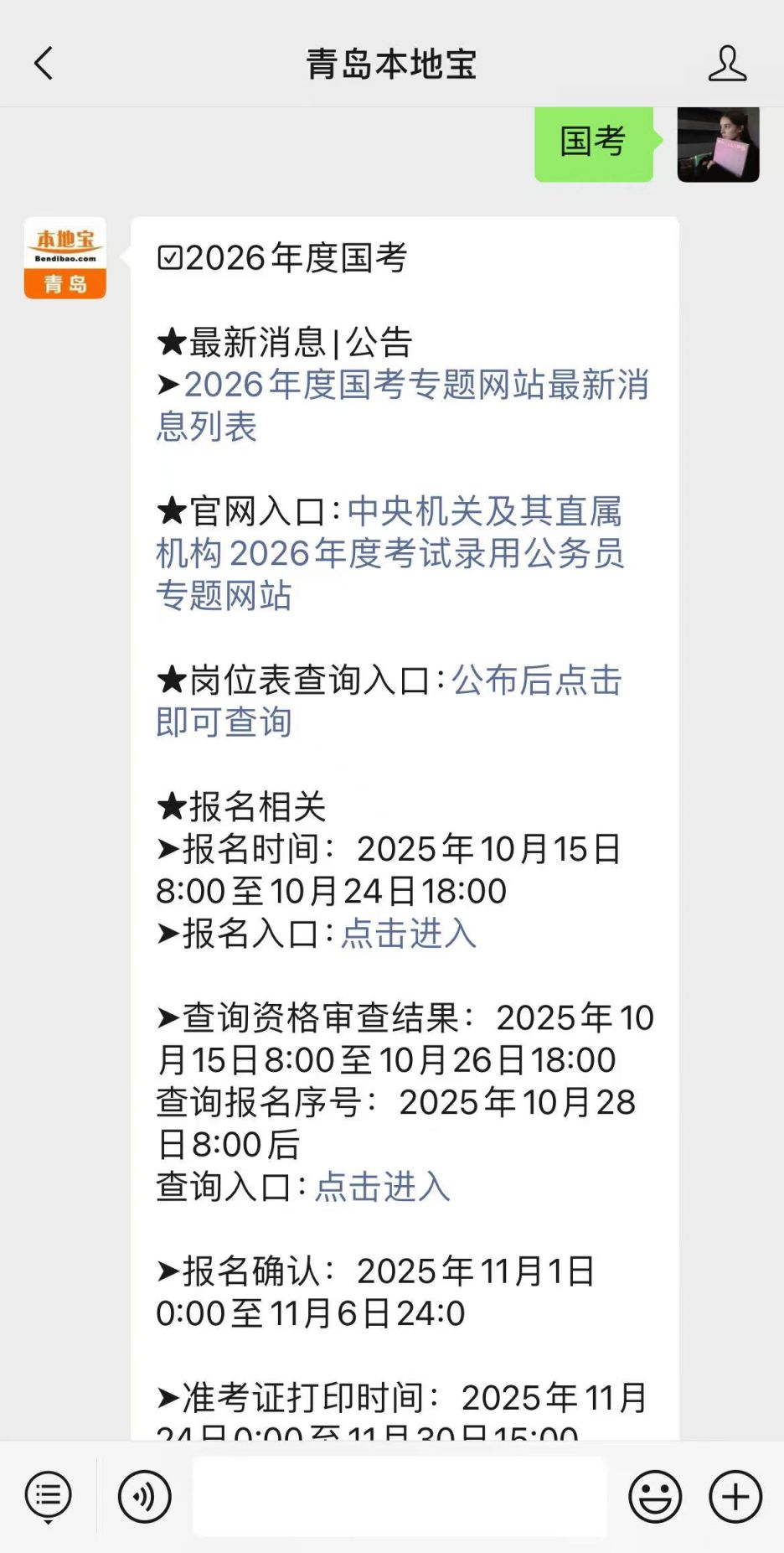
Task: Focus the message text field
Action: [x=400, y=1496]
